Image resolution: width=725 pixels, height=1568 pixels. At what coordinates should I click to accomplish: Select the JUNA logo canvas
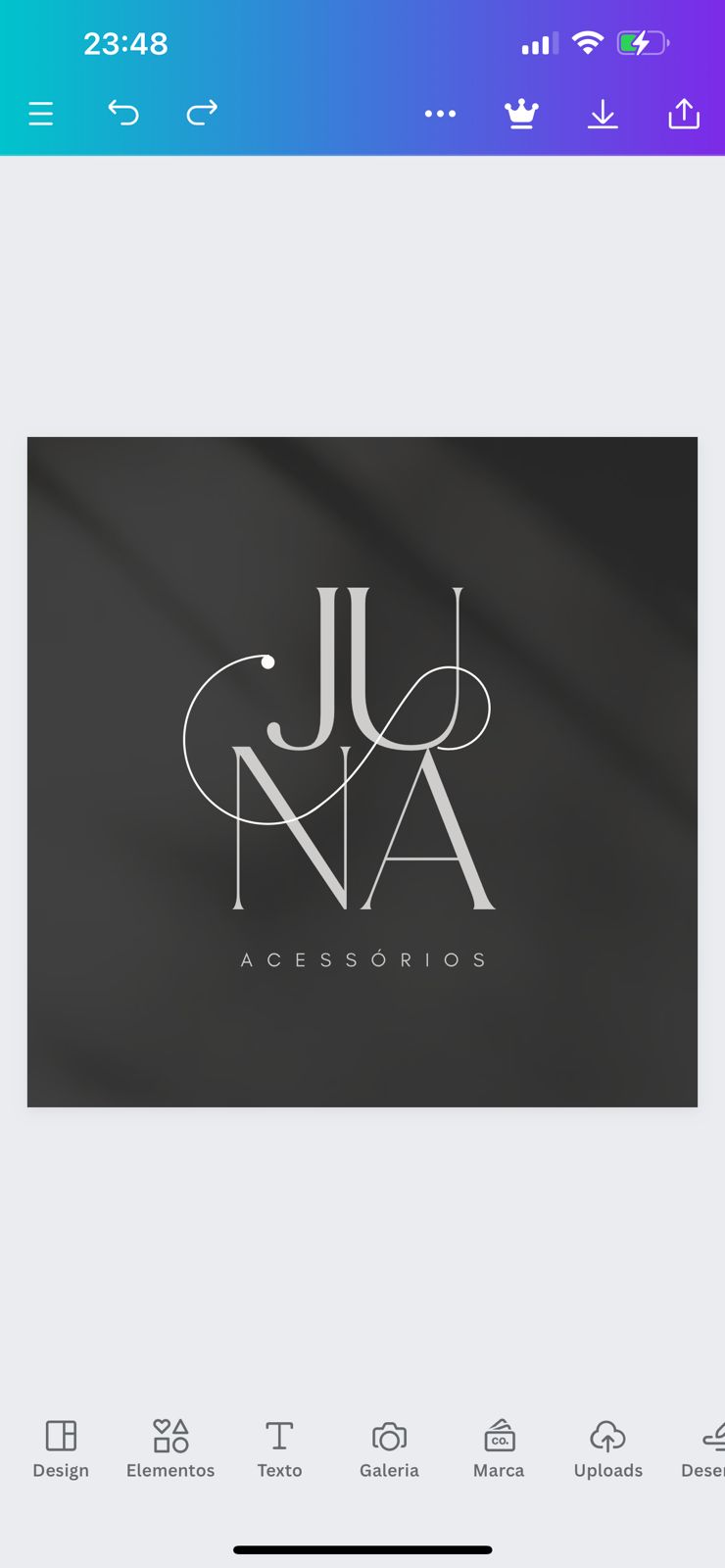point(362,772)
